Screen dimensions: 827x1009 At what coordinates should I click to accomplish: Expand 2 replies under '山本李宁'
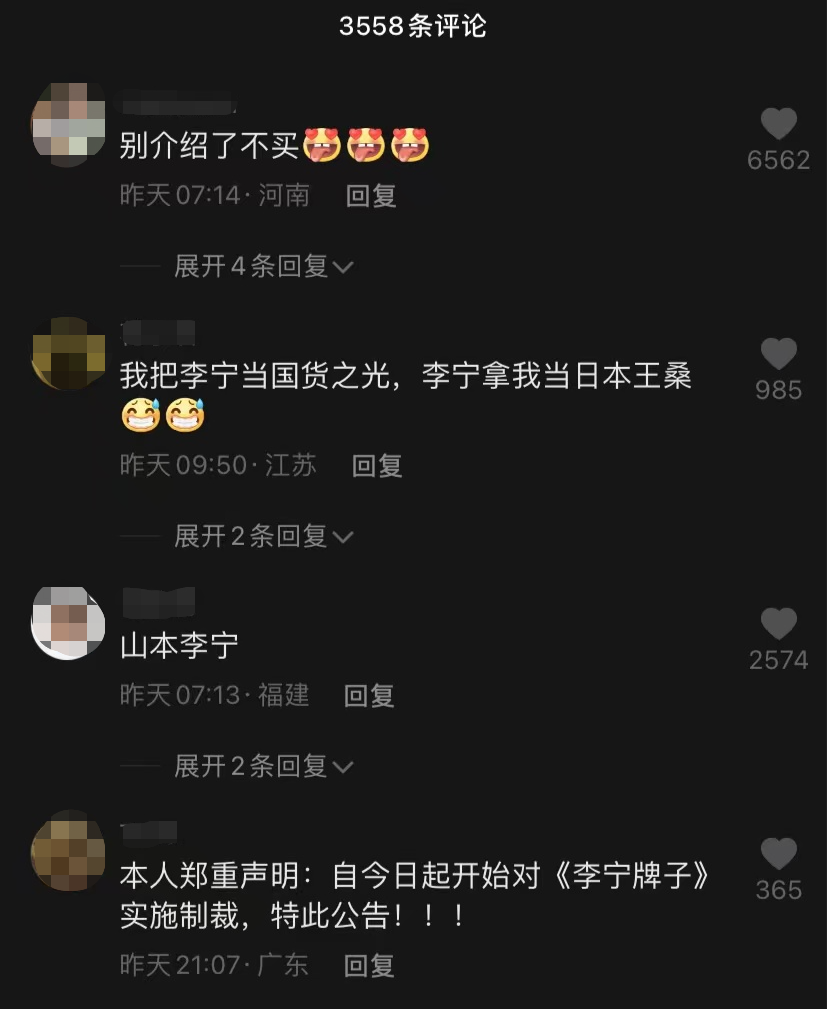click(x=263, y=766)
